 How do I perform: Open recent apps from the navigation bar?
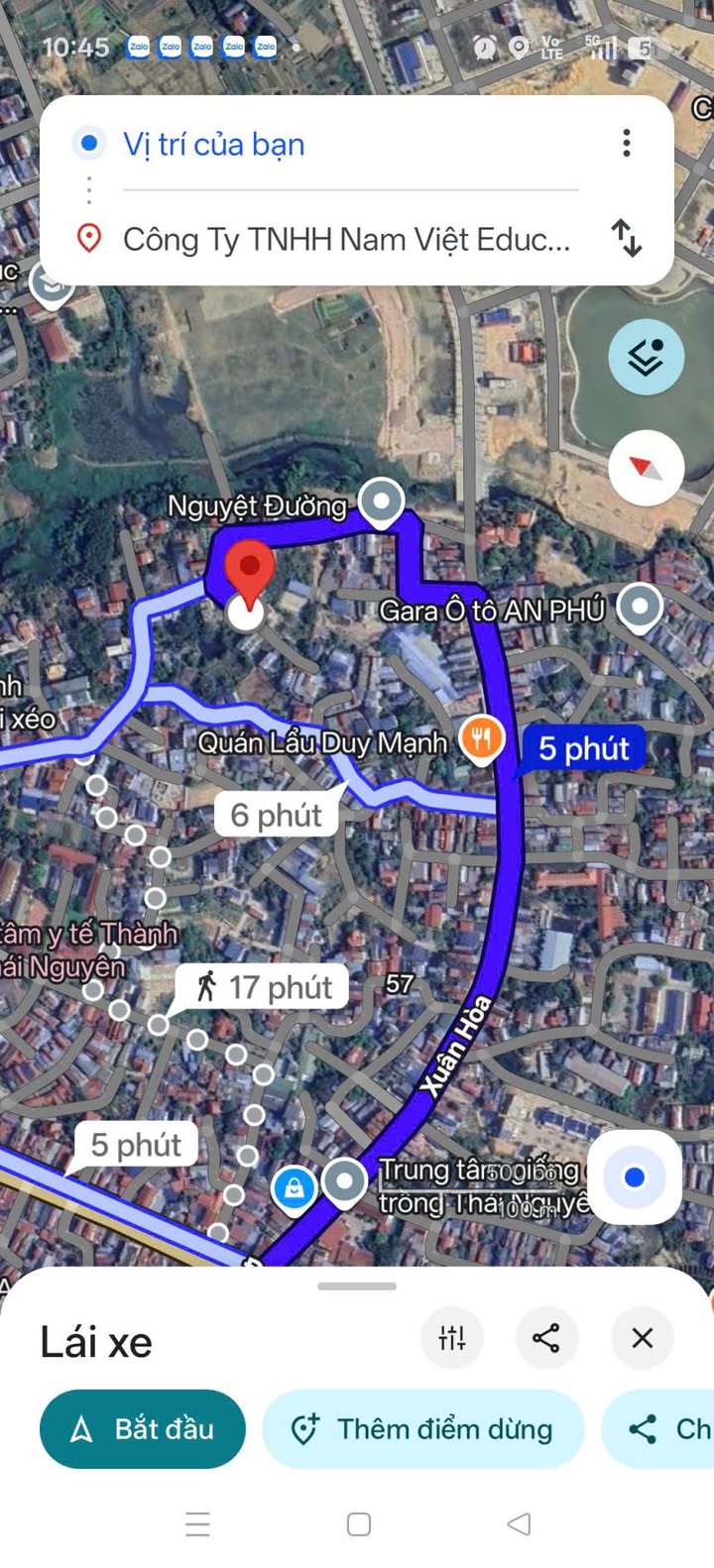(198, 1523)
